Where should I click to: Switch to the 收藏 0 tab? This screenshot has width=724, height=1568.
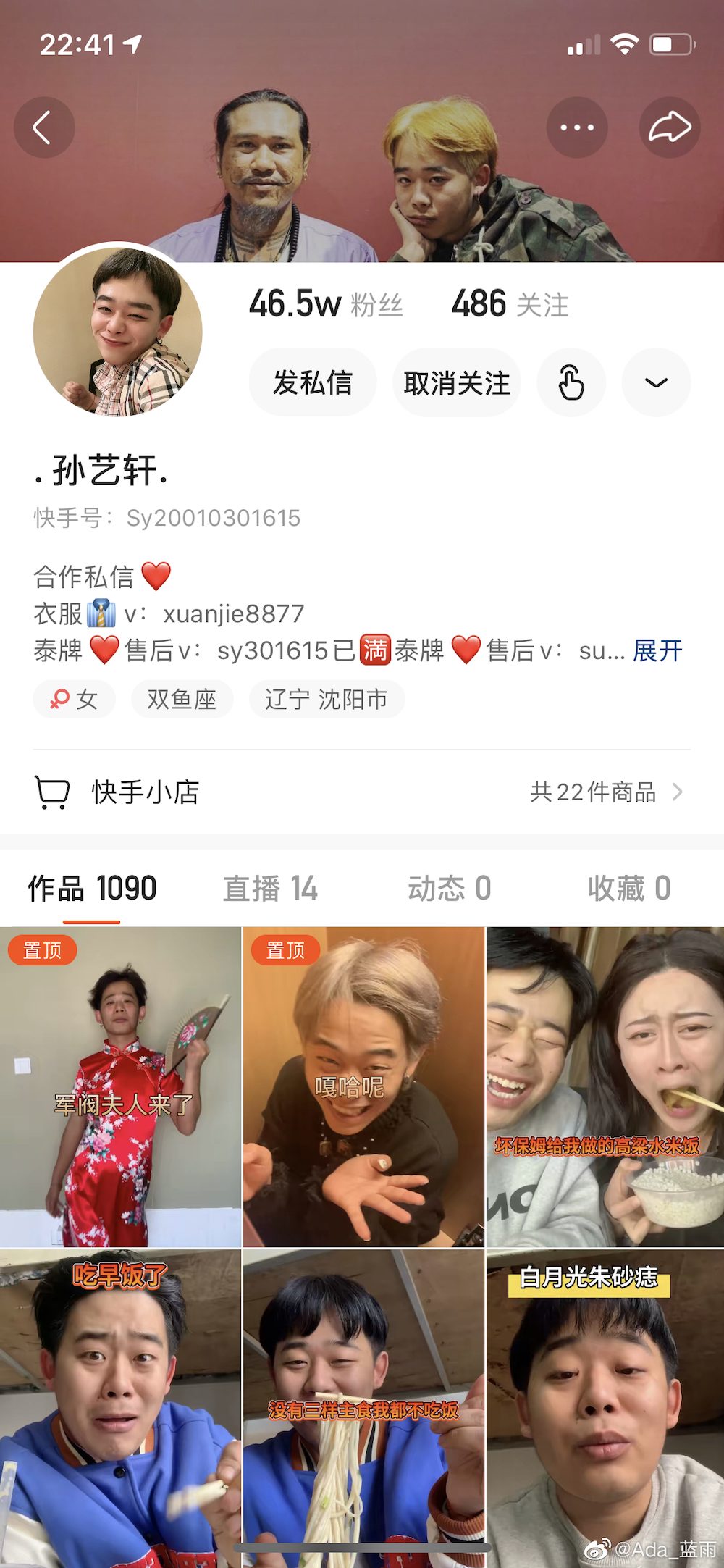[x=629, y=889]
